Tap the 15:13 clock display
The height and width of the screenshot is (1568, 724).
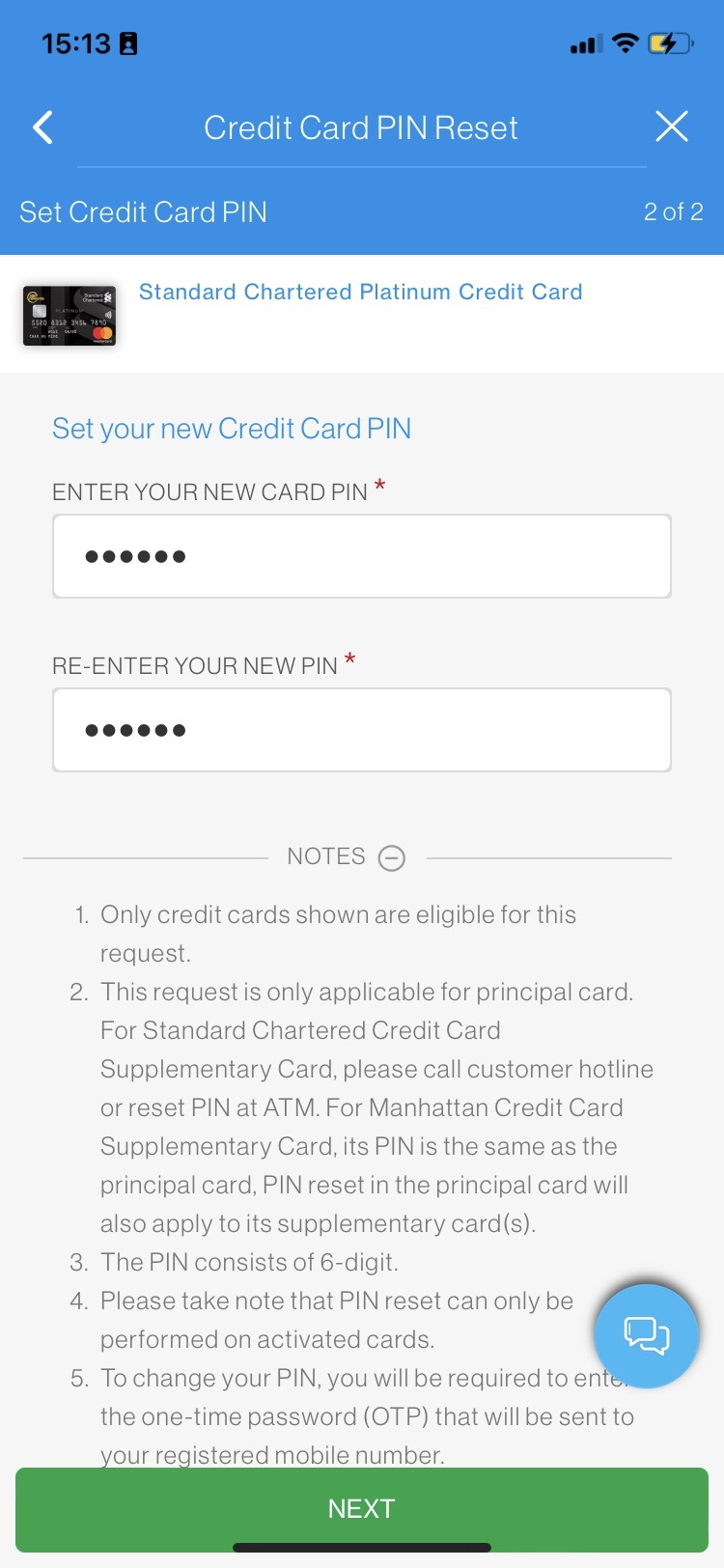74,42
